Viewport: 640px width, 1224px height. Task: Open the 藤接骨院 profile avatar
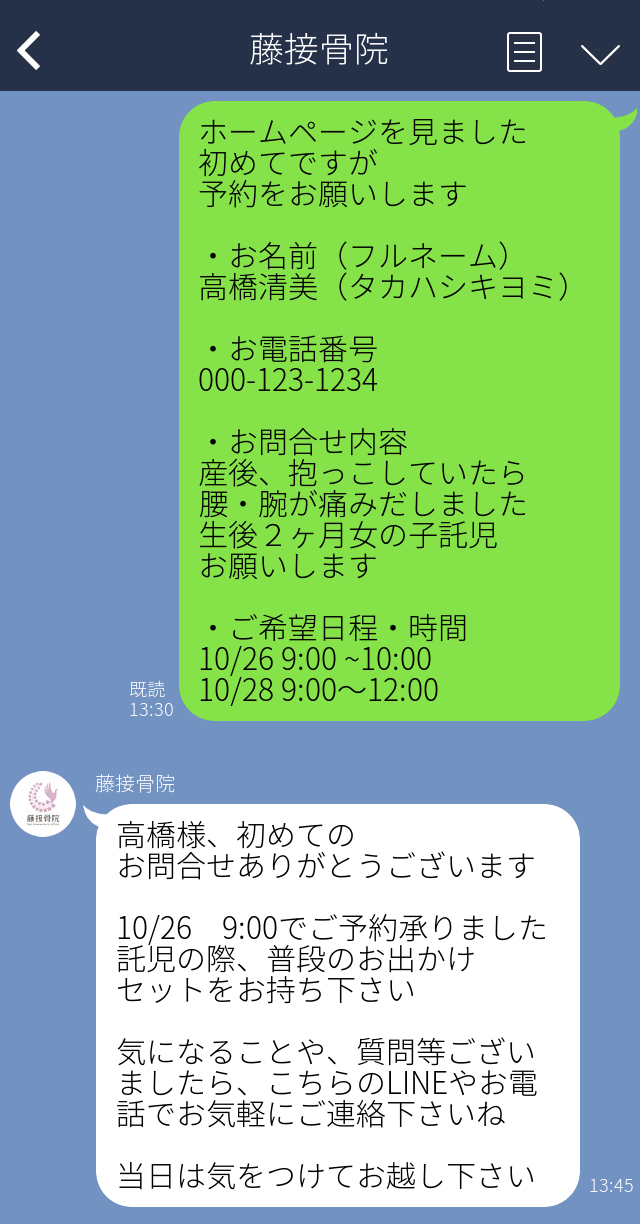pyautogui.click(x=43, y=804)
